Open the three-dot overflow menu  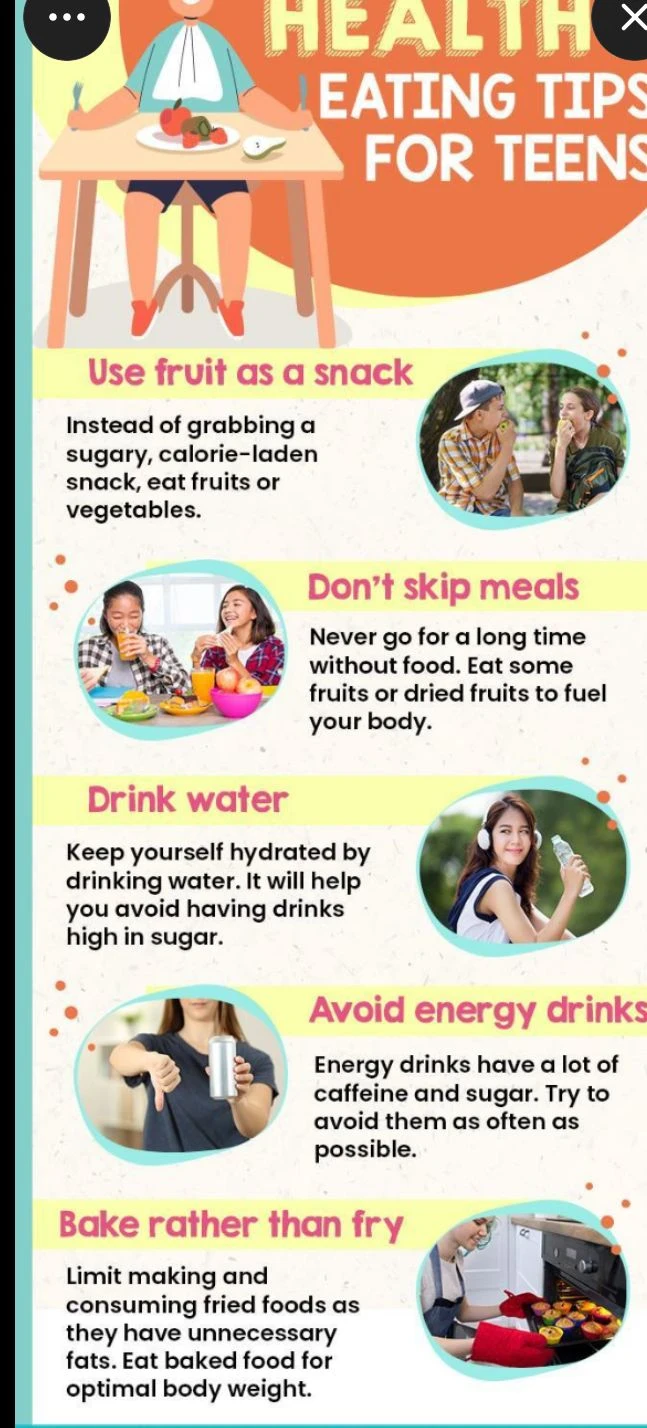point(66,18)
